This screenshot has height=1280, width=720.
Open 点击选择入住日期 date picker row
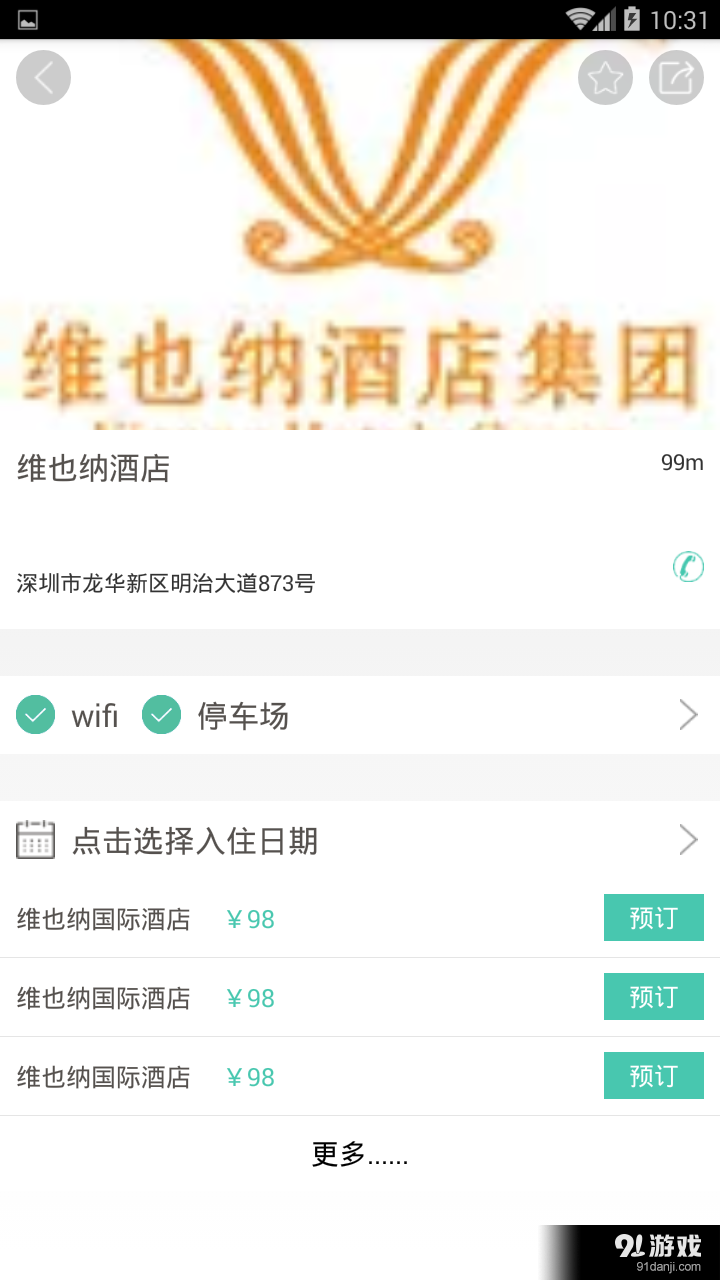pos(190,840)
